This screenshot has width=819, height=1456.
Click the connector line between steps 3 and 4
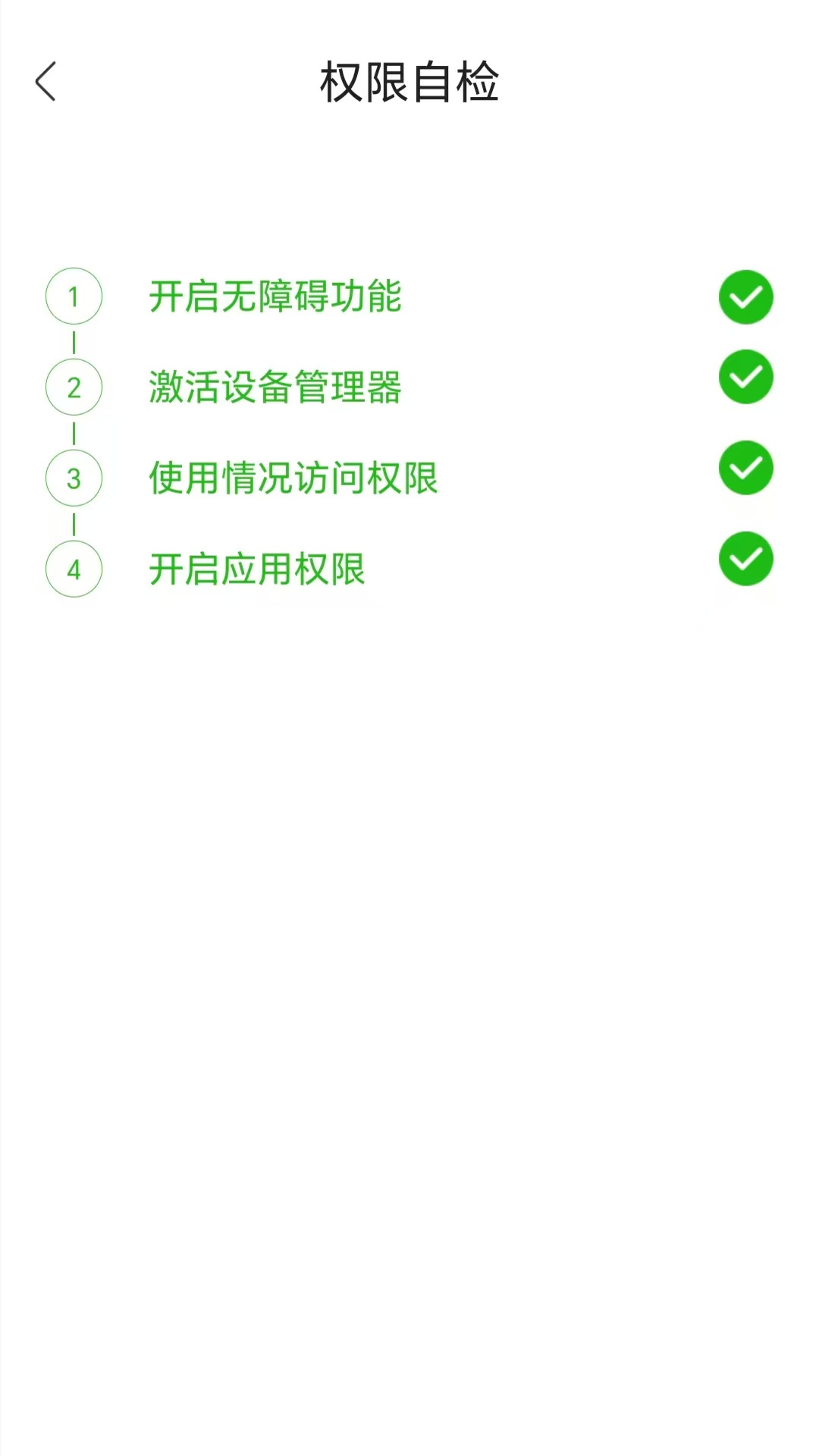[74, 523]
